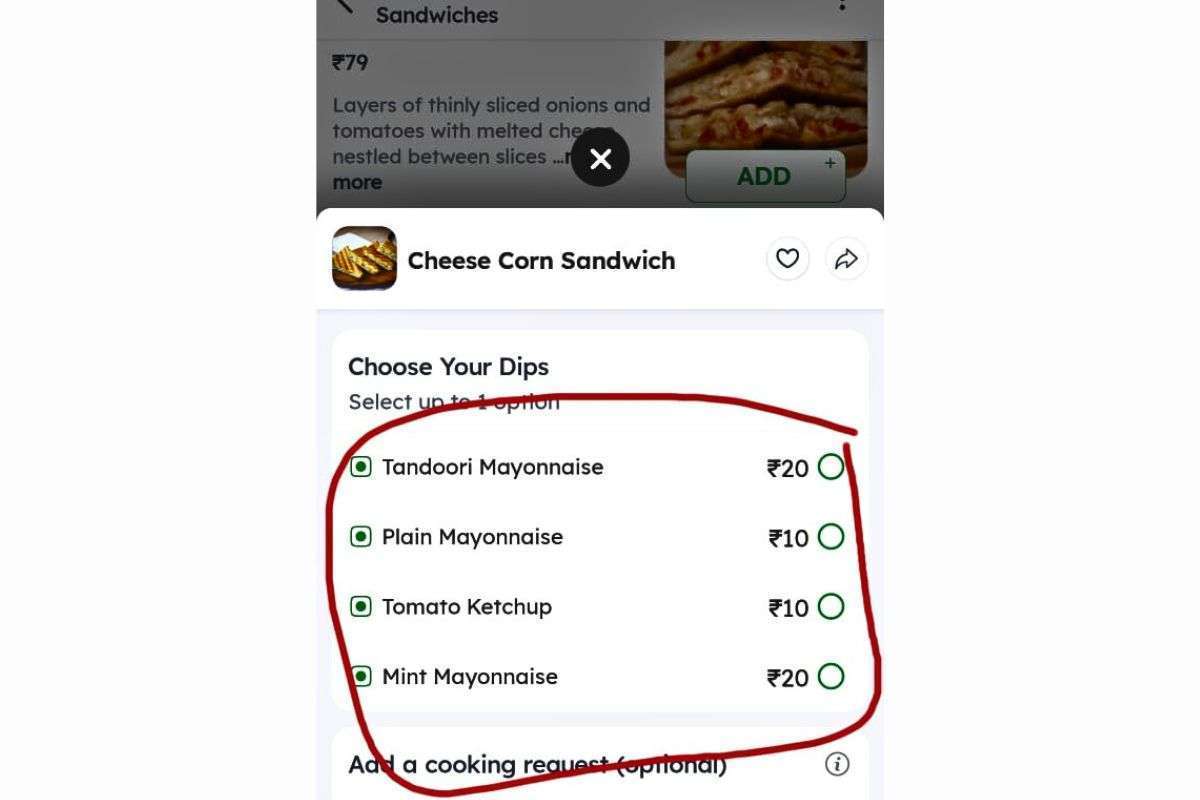This screenshot has width=1200, height=800.
Task: Select Mint Mayonnaise dip
Action: tap(831, 677)
